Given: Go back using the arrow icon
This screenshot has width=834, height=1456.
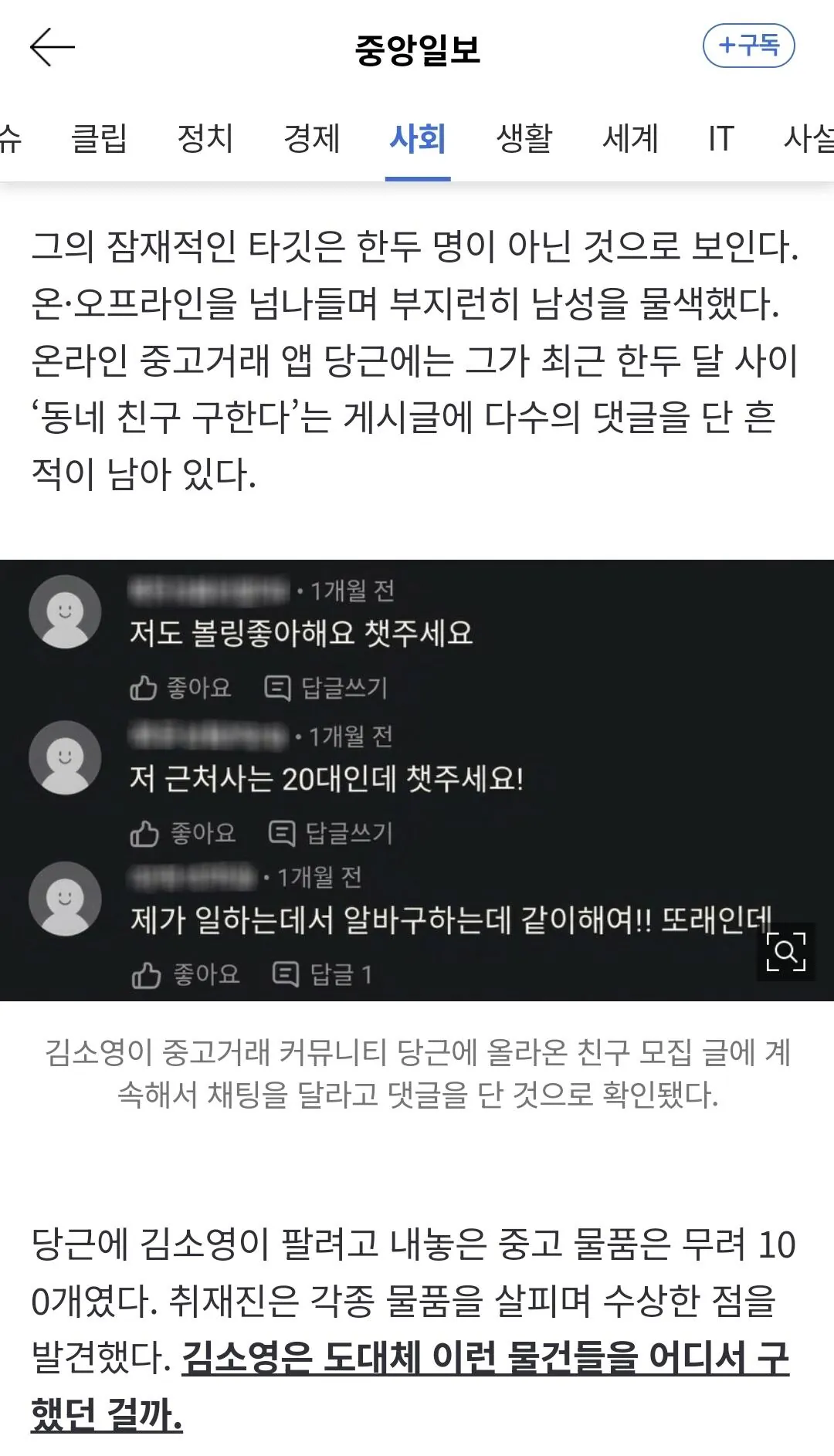Looking at the screenshot, I should [53, 48].
